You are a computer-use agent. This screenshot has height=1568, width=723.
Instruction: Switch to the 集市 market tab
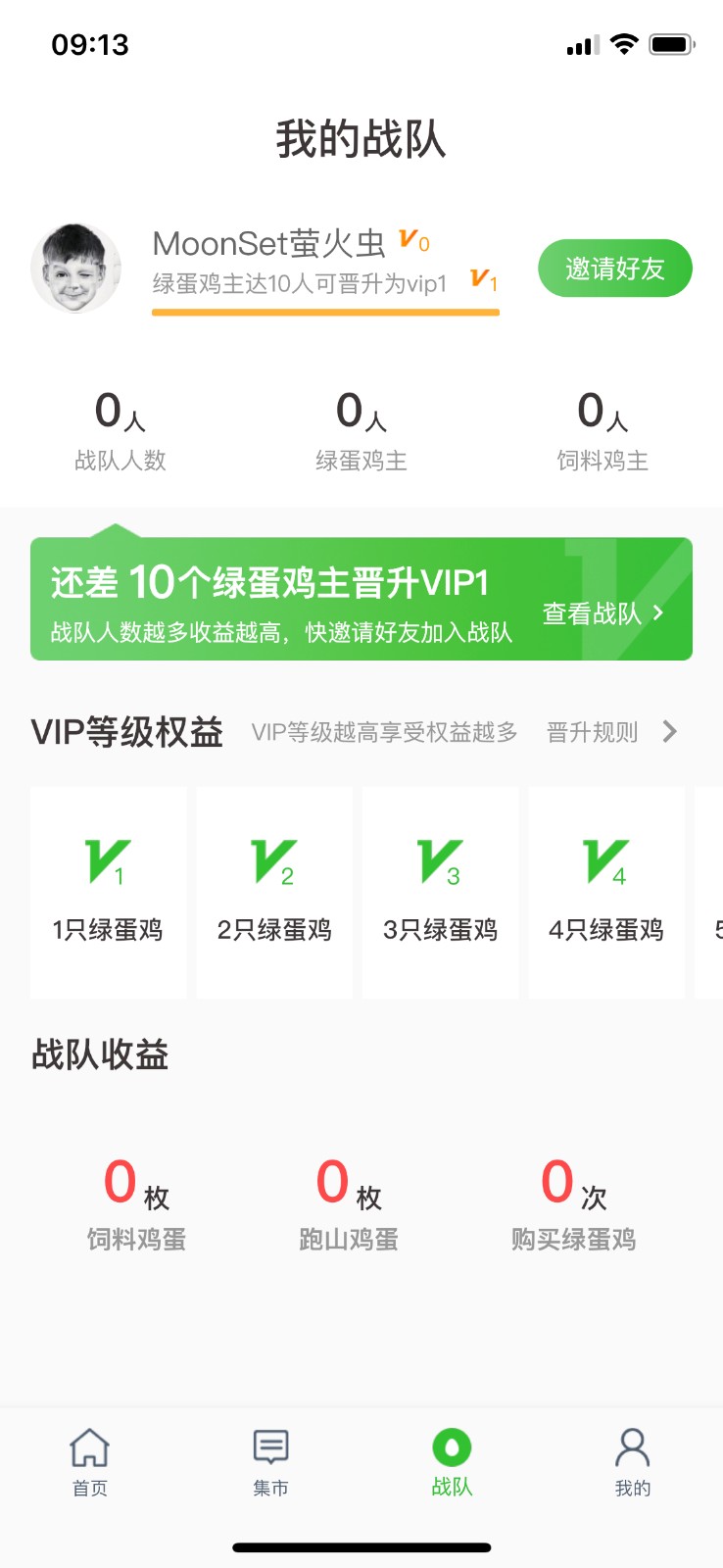point(270,1462)
